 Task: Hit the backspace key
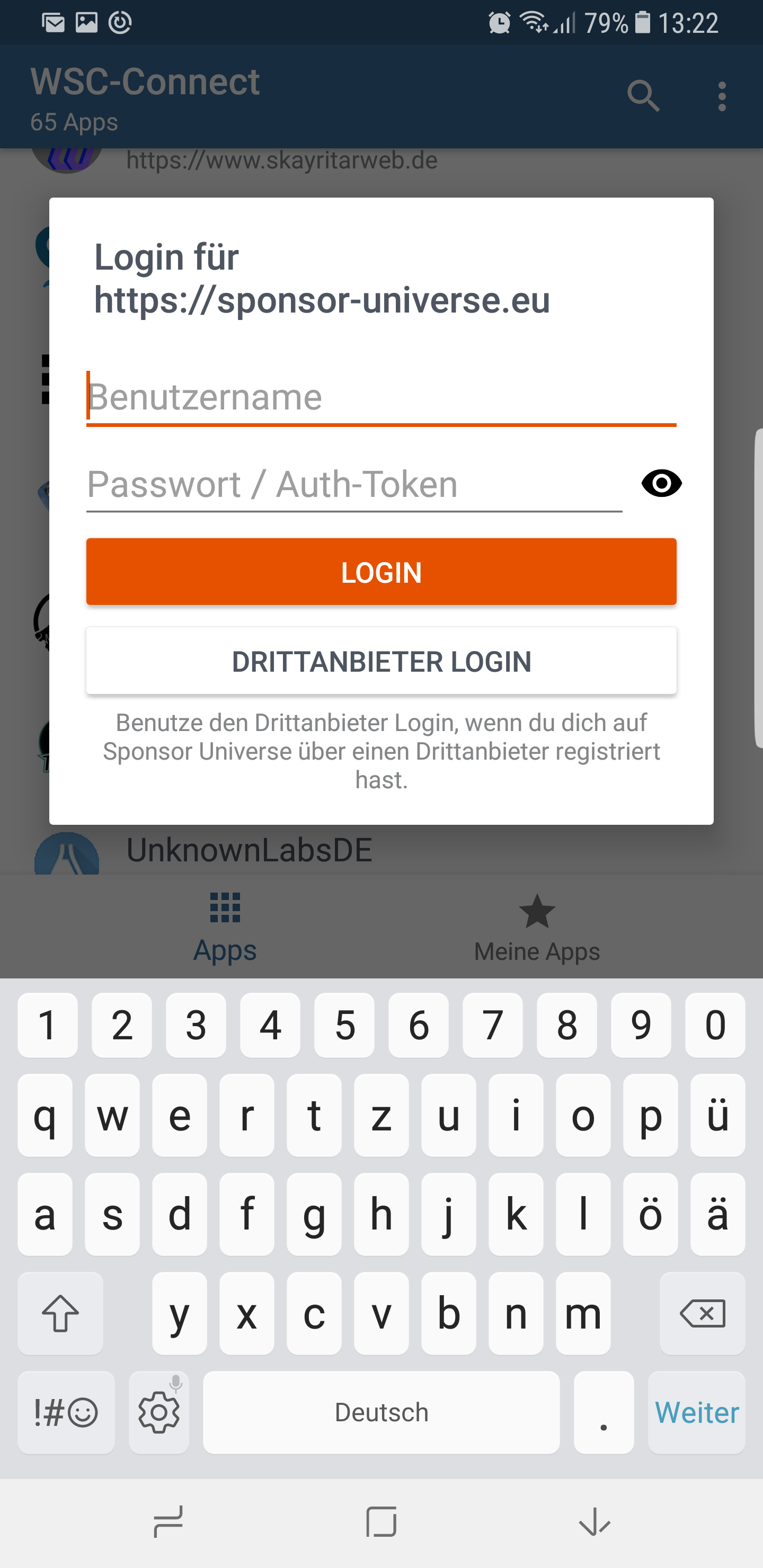click(702, 1314)
